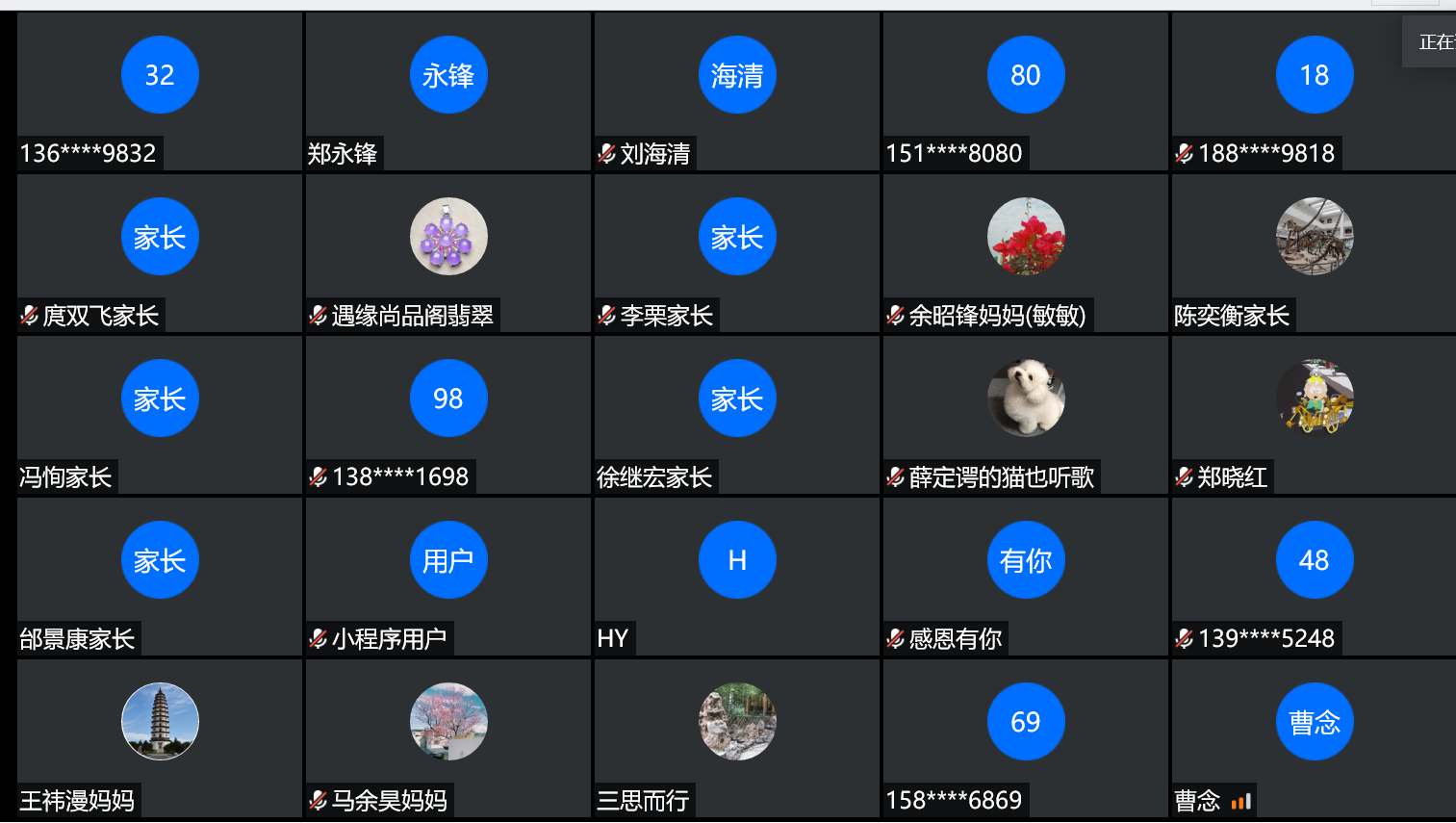Select participant tile 138****1698
Image resolution: width=1456 pixels, height=823 pixels.
[448, 415]
